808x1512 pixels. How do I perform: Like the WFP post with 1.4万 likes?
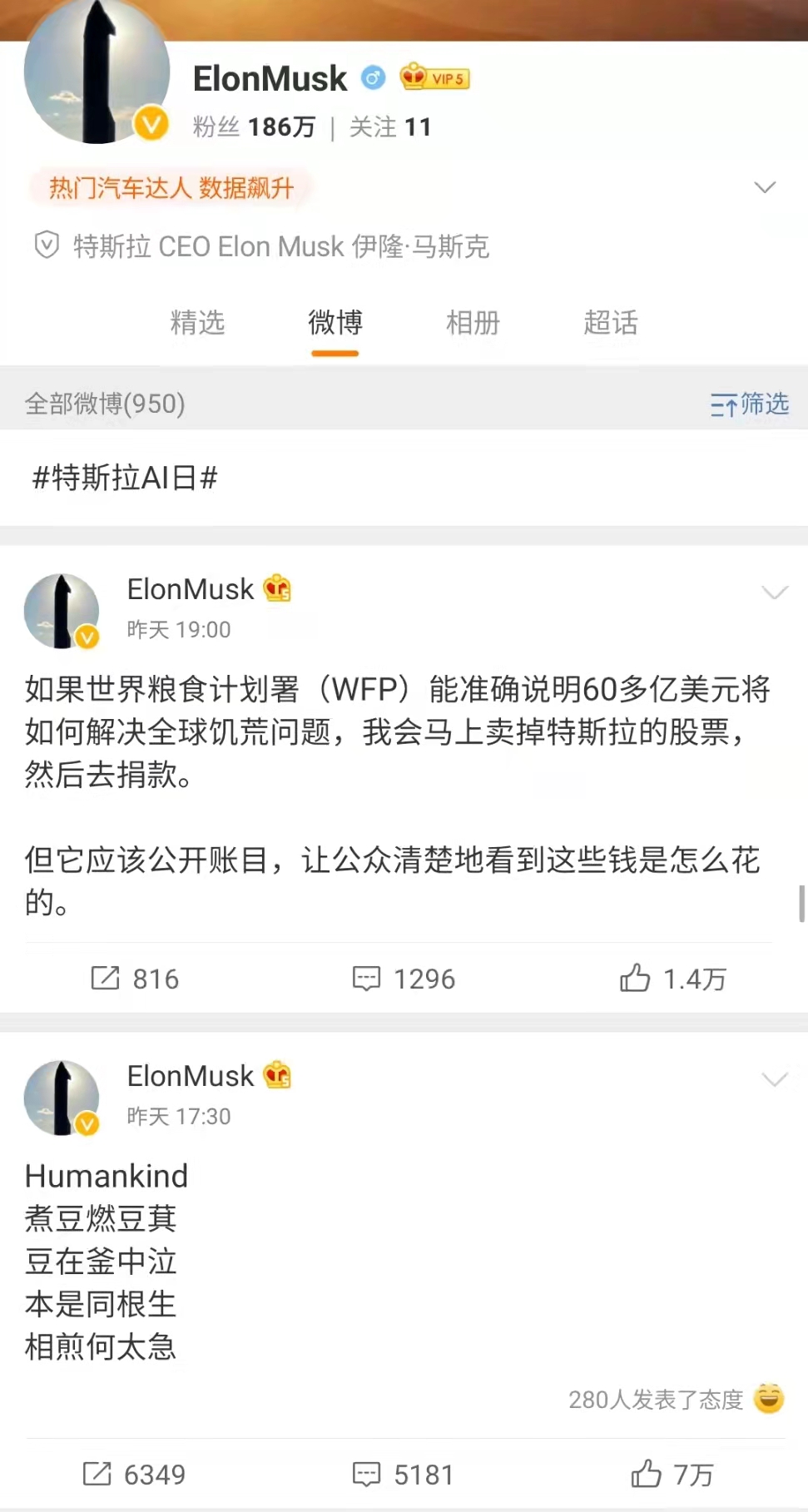pos(672,979)
